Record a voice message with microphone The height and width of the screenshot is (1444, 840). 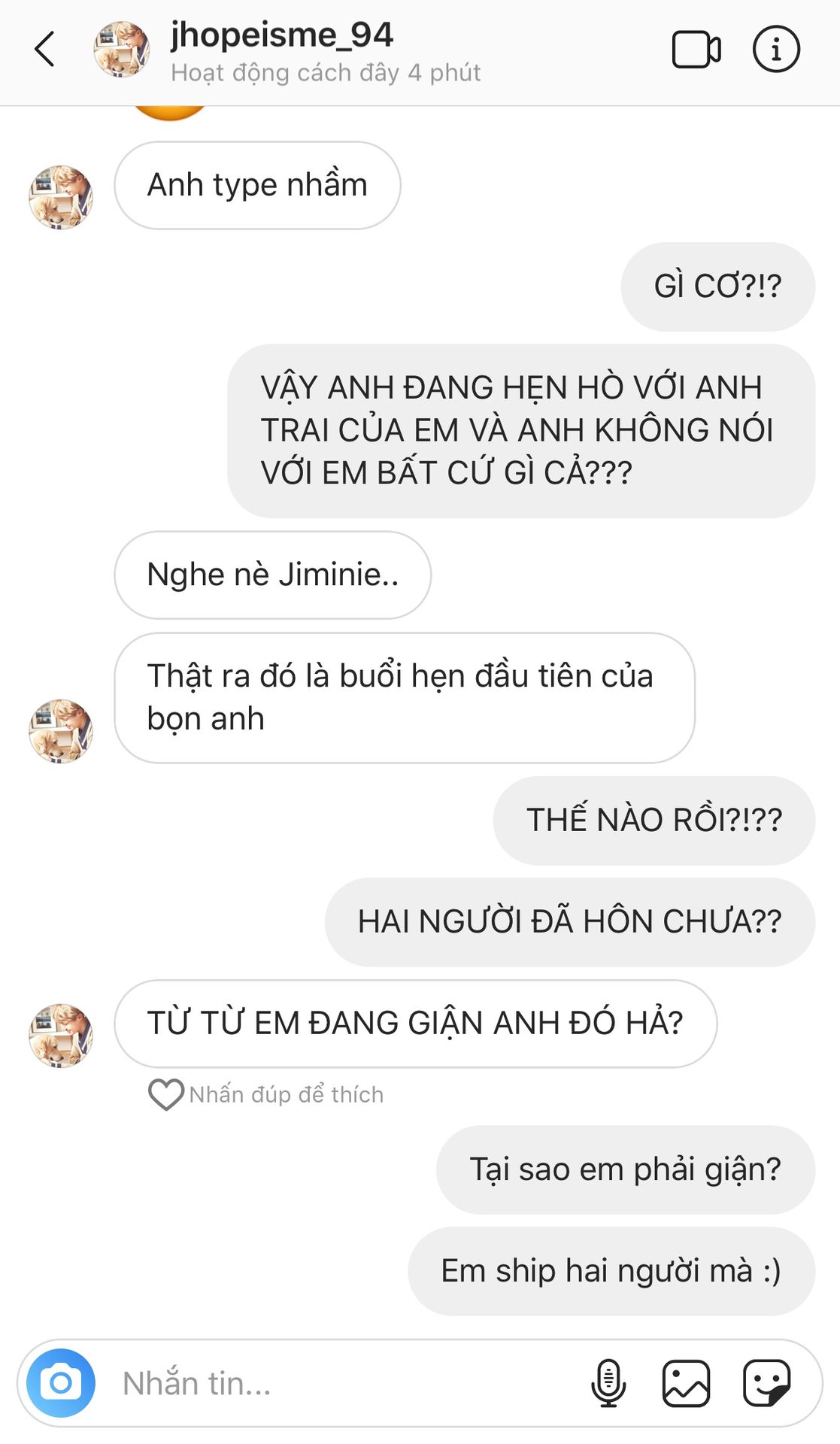click(x=608, y=1382)
